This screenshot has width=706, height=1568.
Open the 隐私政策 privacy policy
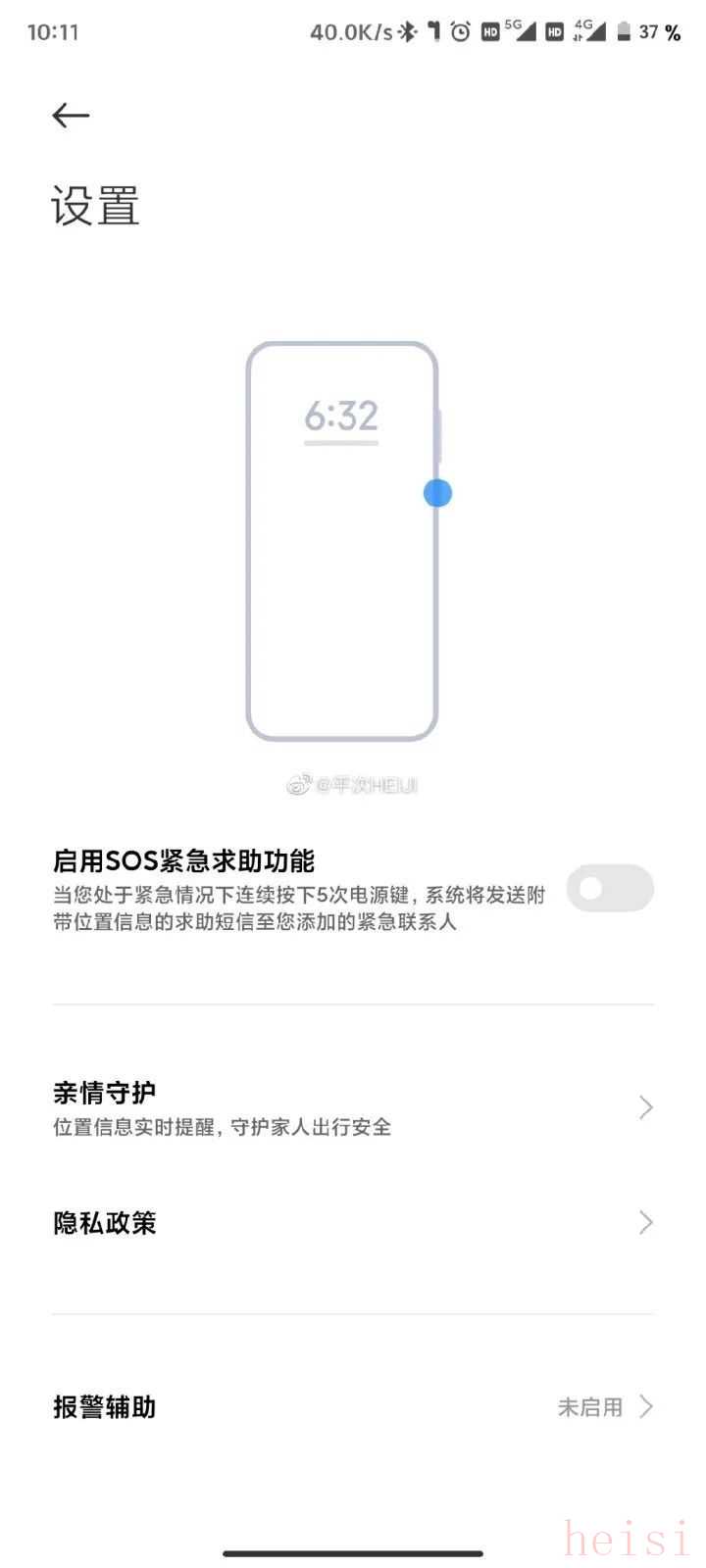coord(353,1222)
